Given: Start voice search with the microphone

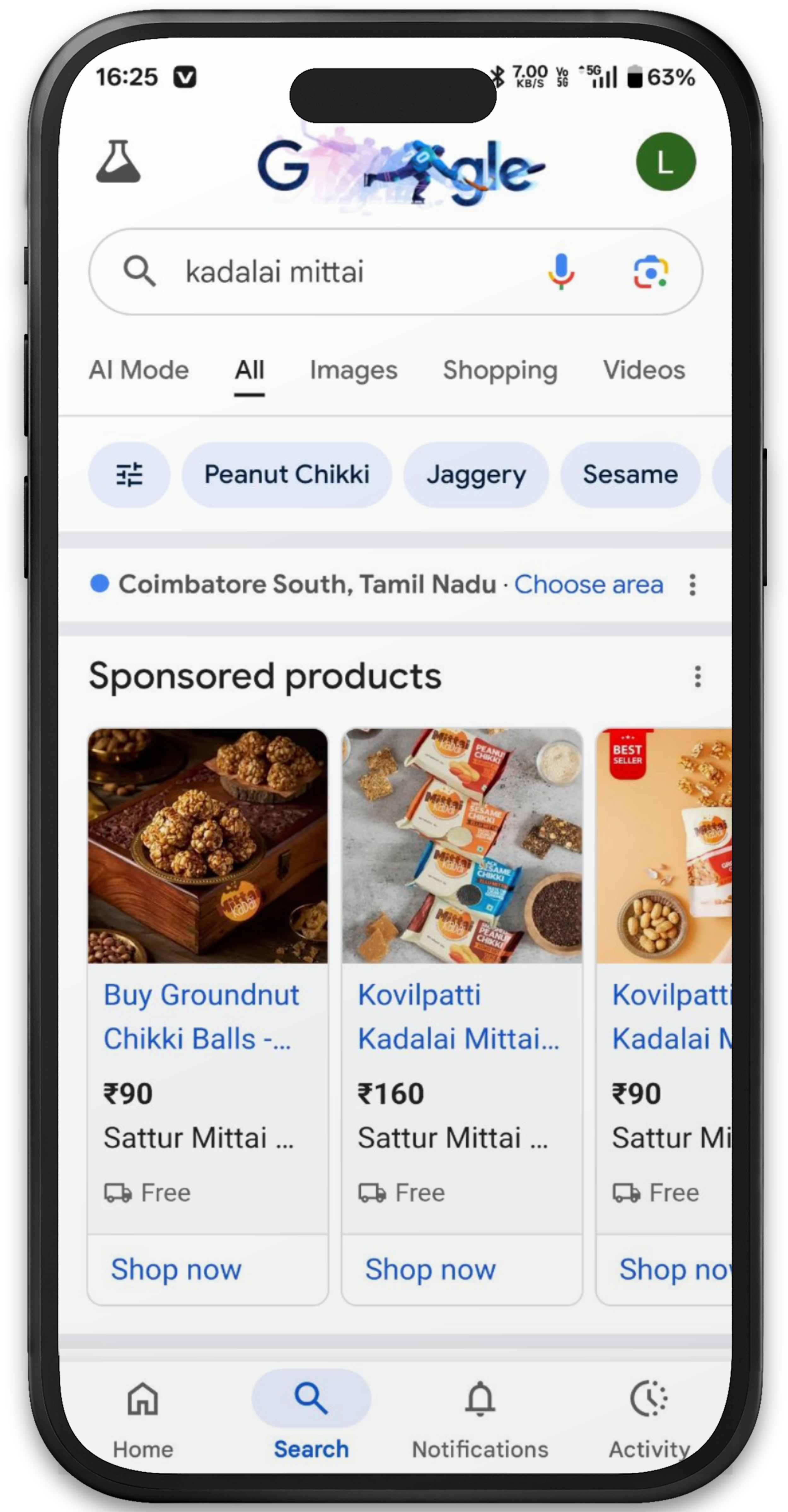Looking at the screenshot, I should click(x=561, y=272).
